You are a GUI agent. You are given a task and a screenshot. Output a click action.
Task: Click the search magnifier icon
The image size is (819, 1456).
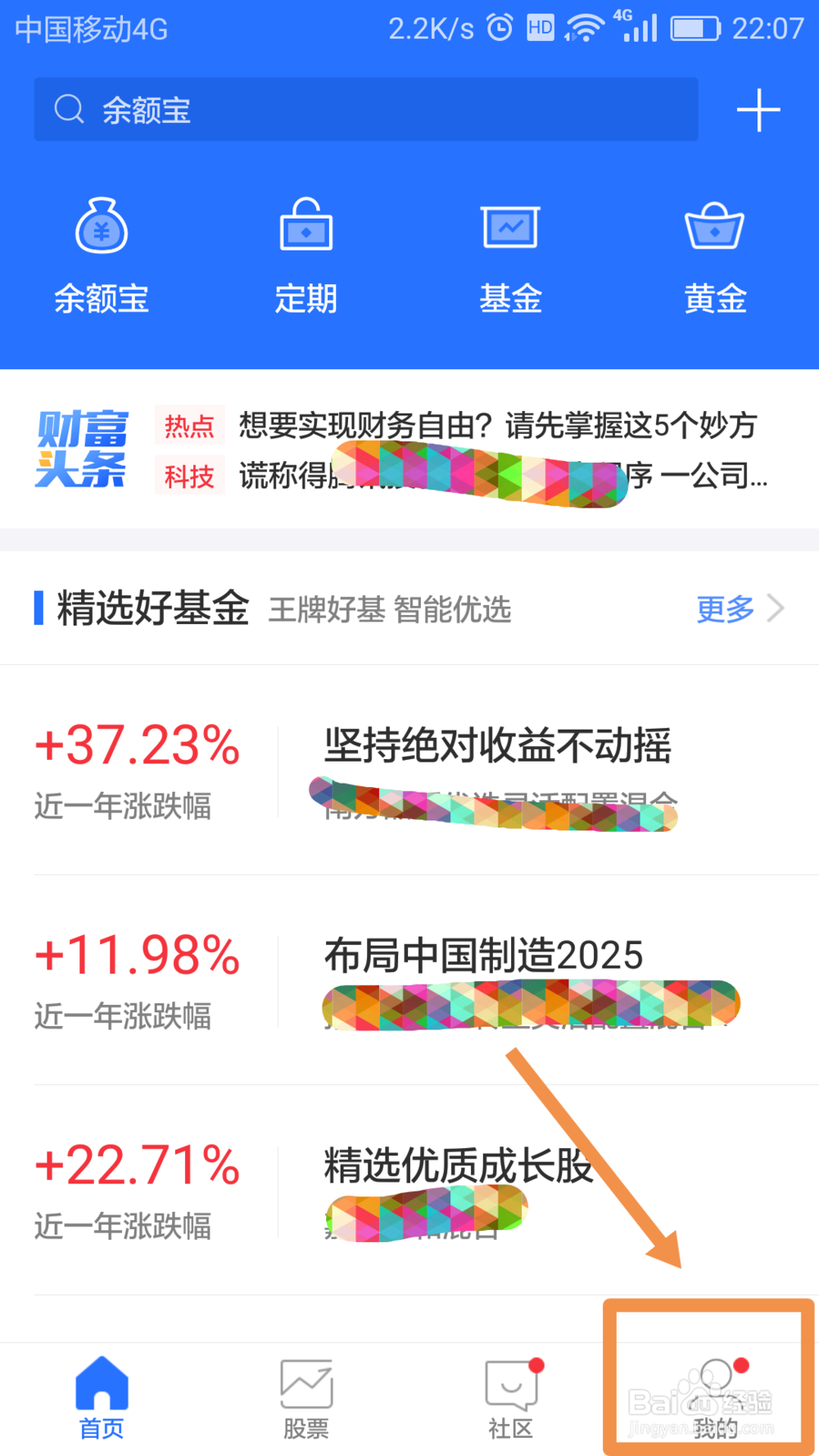coord(69,109)
